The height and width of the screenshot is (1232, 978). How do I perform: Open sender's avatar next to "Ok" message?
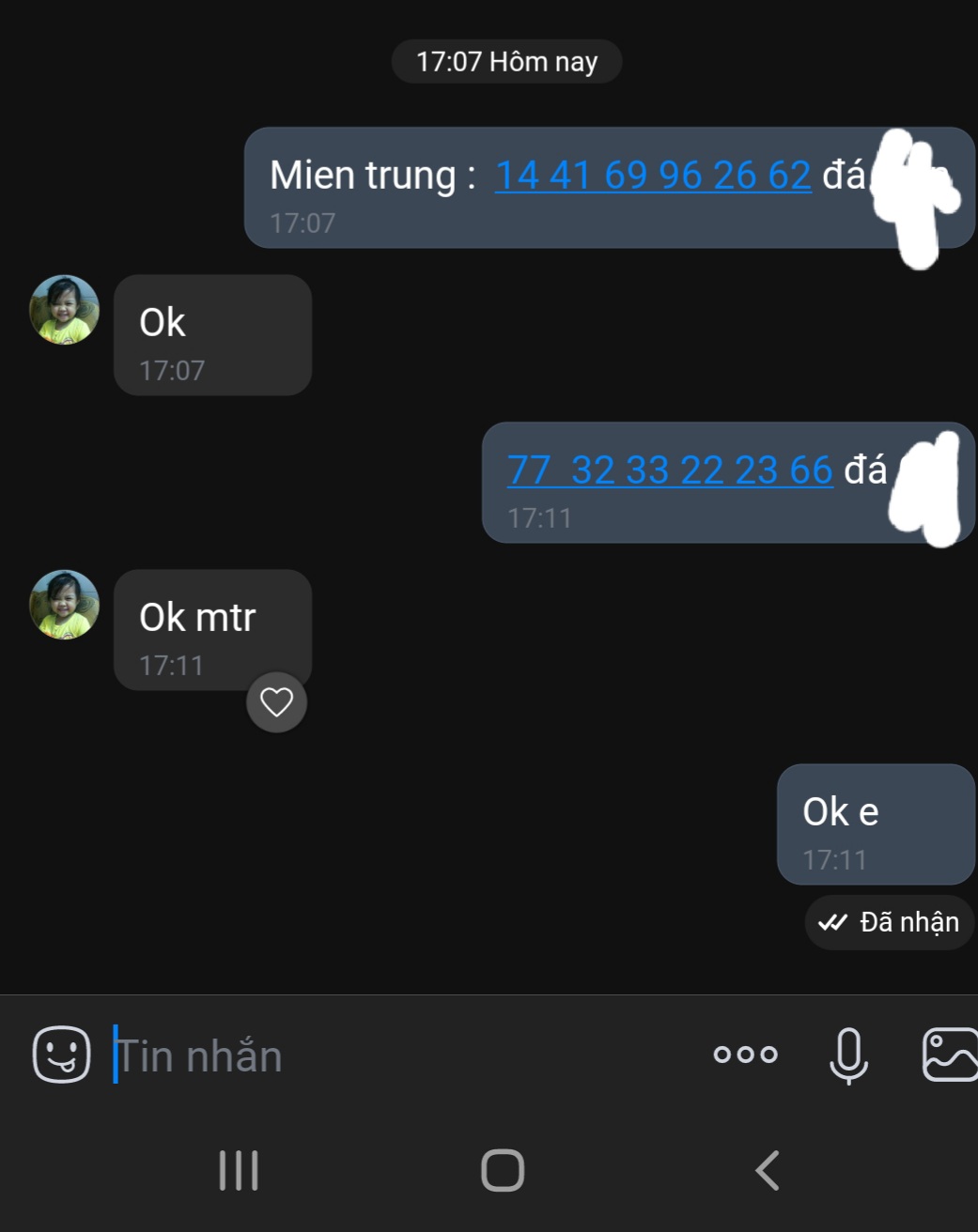(x=64, y=310)
